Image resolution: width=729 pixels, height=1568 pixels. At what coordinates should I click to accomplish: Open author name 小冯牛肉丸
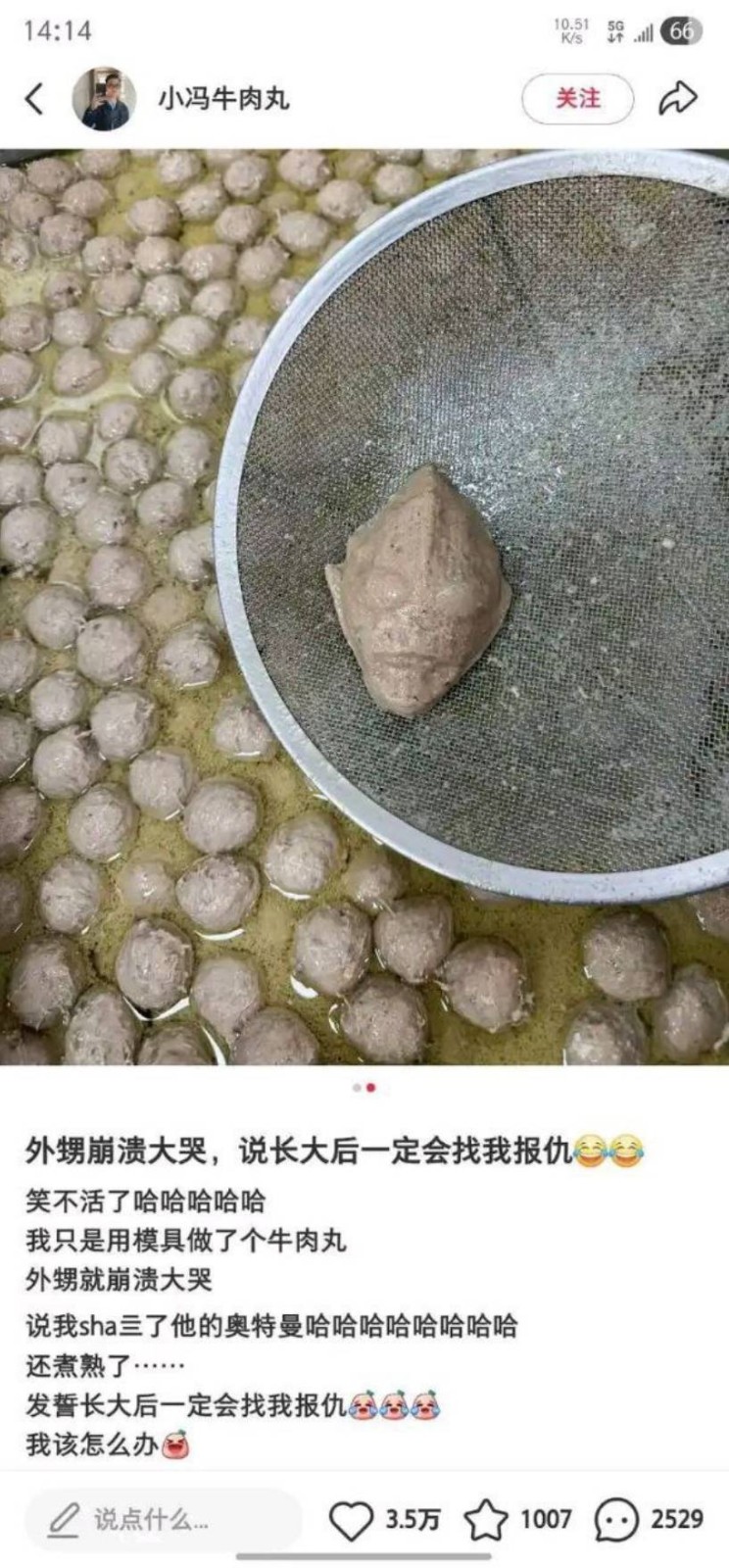tap(223, 99)
